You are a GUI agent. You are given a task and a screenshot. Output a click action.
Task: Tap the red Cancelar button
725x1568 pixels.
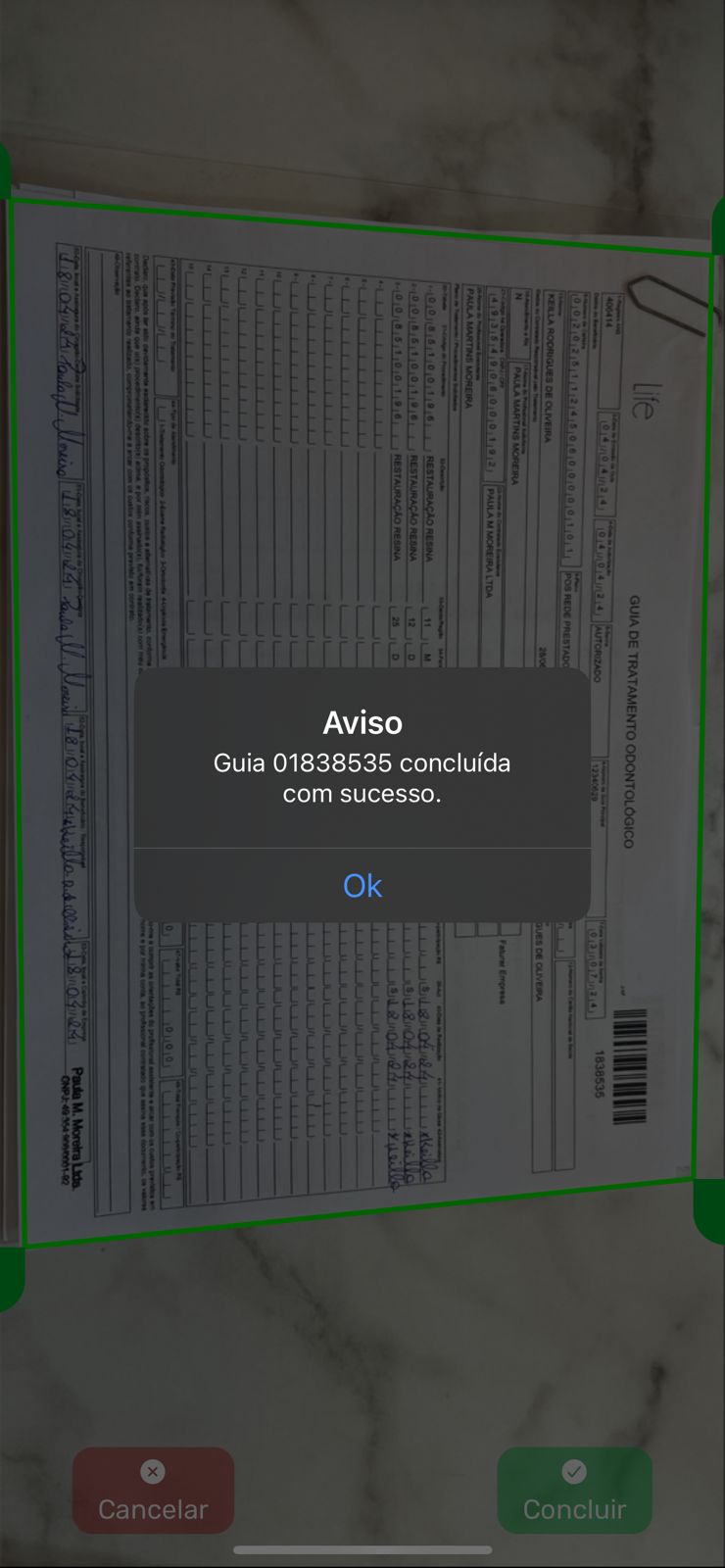pyautogui.click(x=153, y=1491)
